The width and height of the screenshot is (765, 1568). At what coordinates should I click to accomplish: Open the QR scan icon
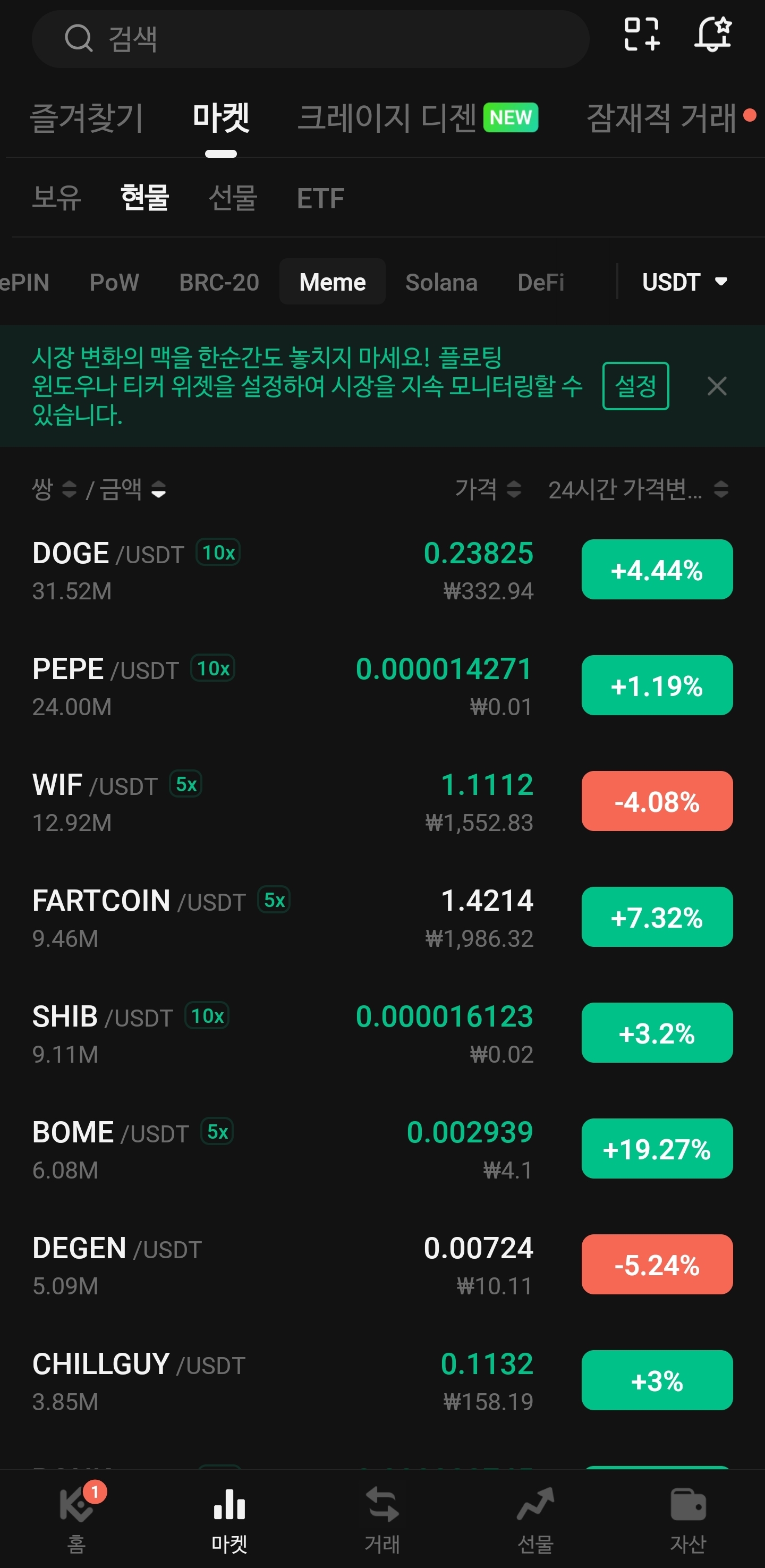click(x=642, y=34)
